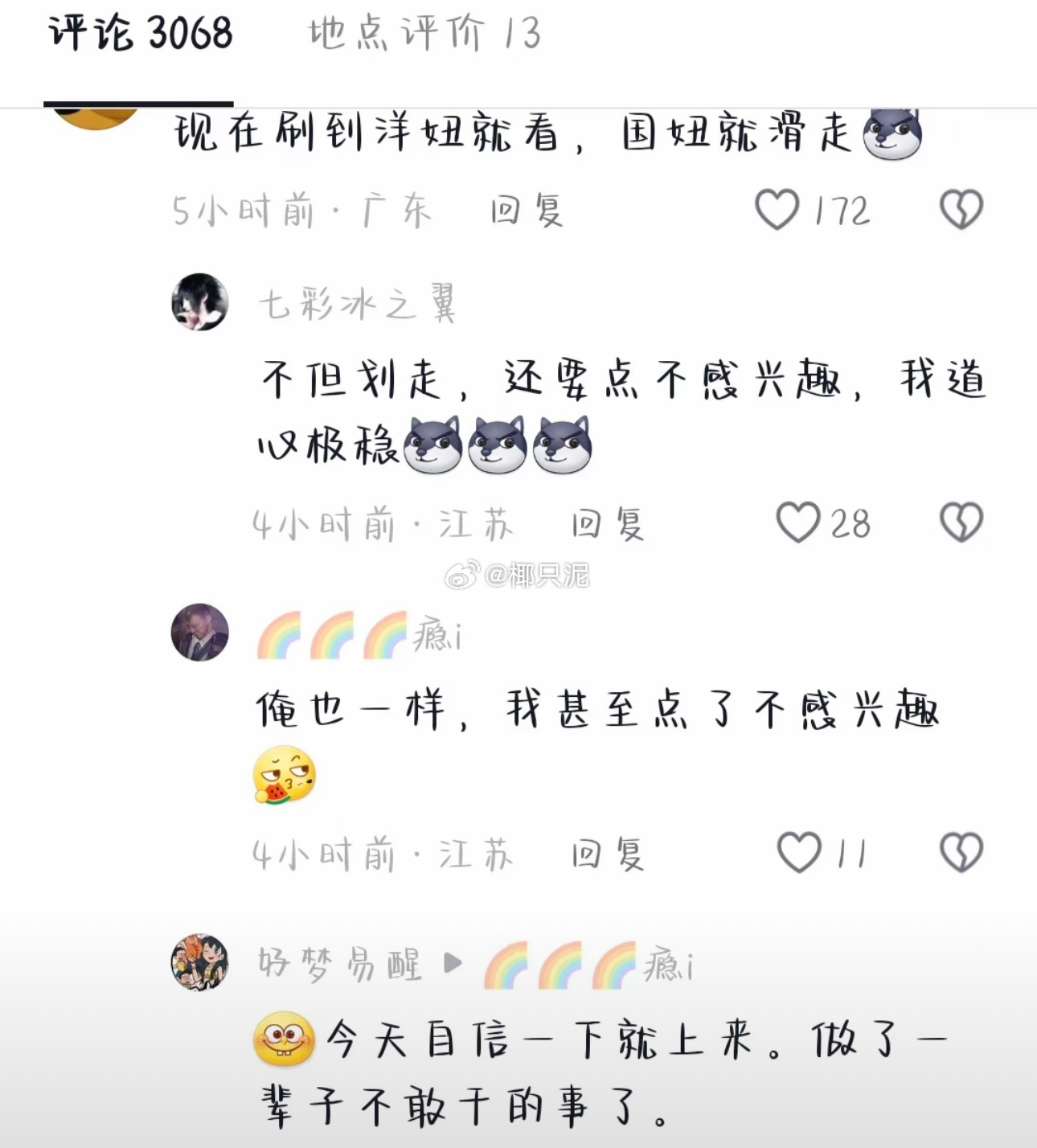Open the username 七彩冰之翼
This screenshot has width=1037, height=1148.
(357, 304)
